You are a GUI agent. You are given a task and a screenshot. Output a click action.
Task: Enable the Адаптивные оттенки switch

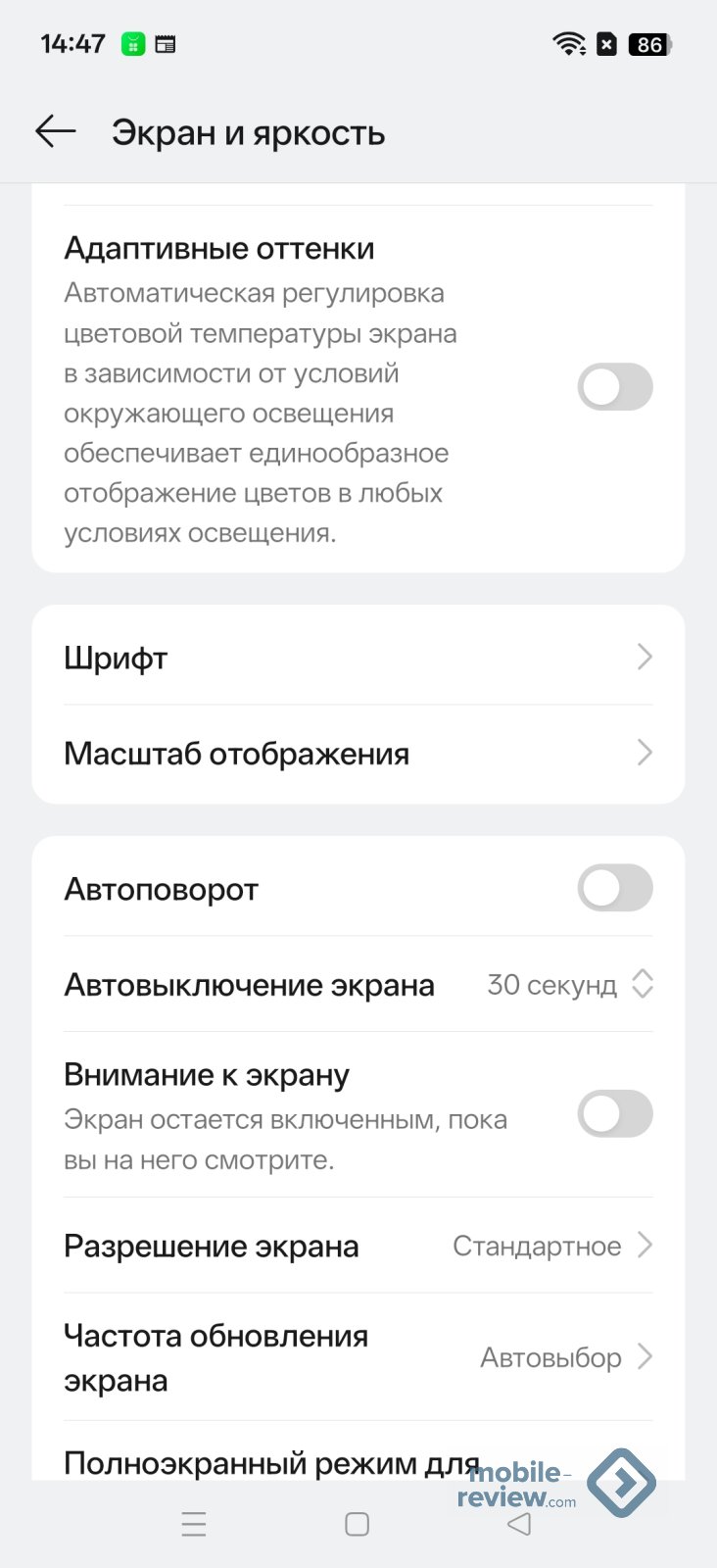click(614, 387)
